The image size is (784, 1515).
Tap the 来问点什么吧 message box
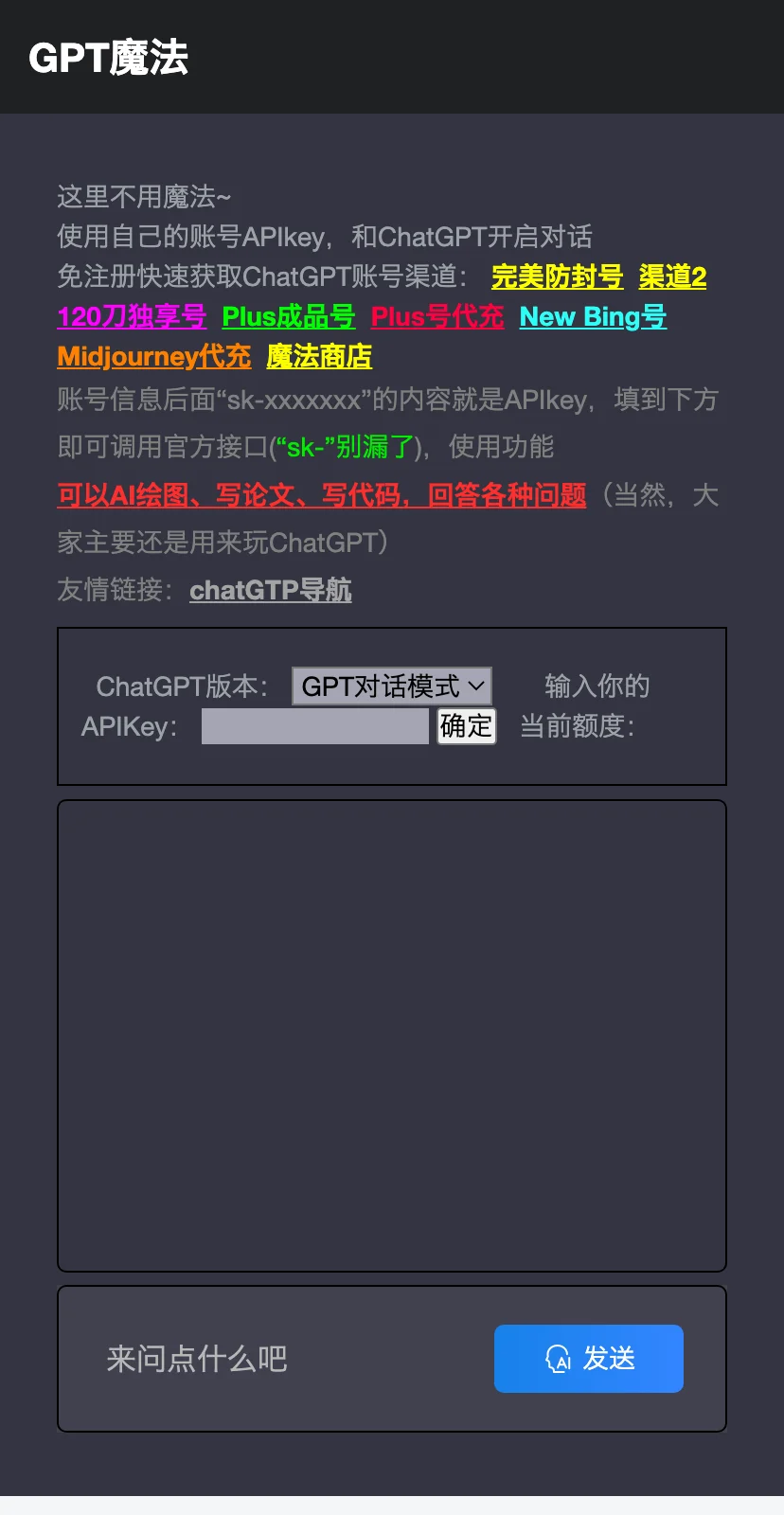[x=284, y=1359]
